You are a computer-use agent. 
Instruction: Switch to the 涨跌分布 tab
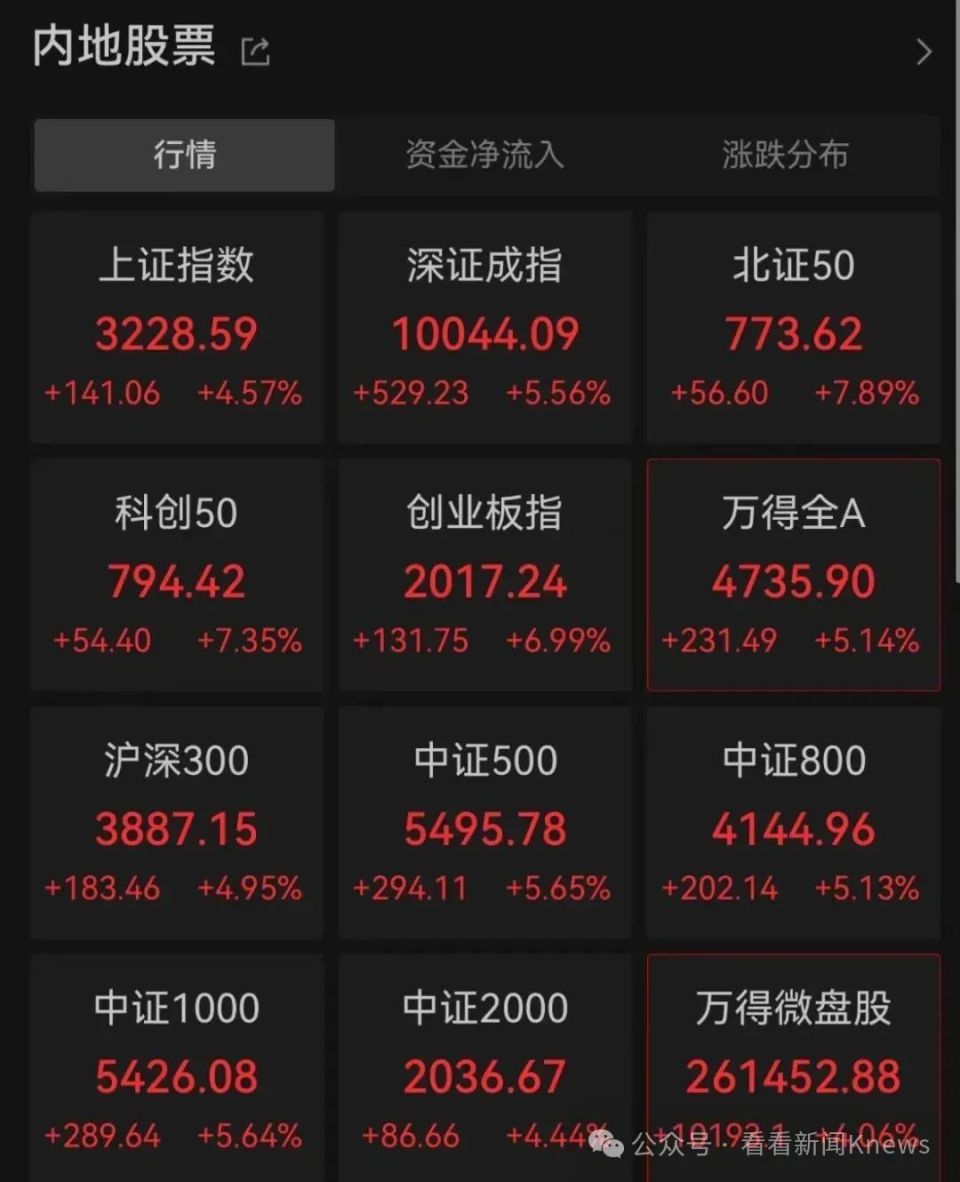pos(785,155)
